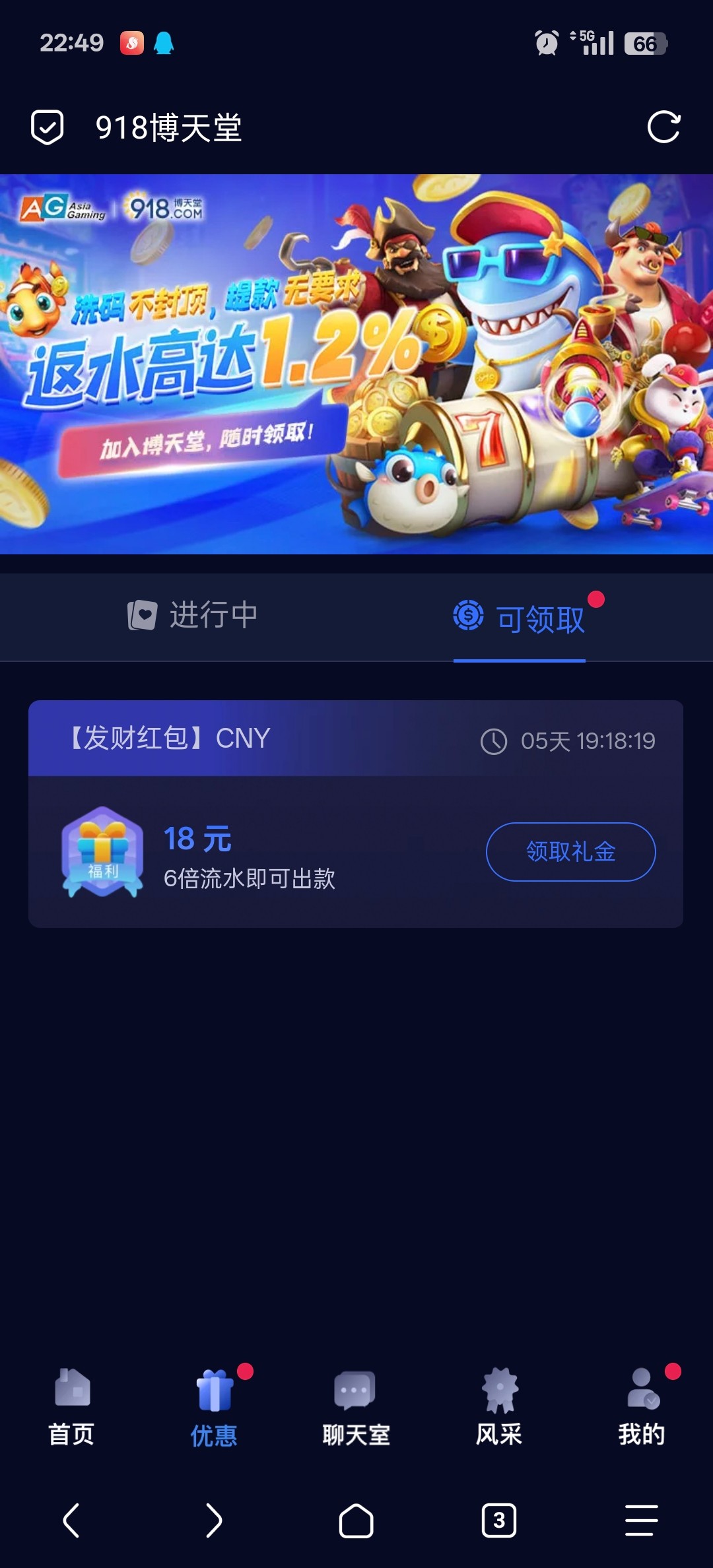Reload the page with the refresh icon
Image resolution: width=713 pixels, height=1568 pixels.
pyautogui.click(x=663, y=127)
